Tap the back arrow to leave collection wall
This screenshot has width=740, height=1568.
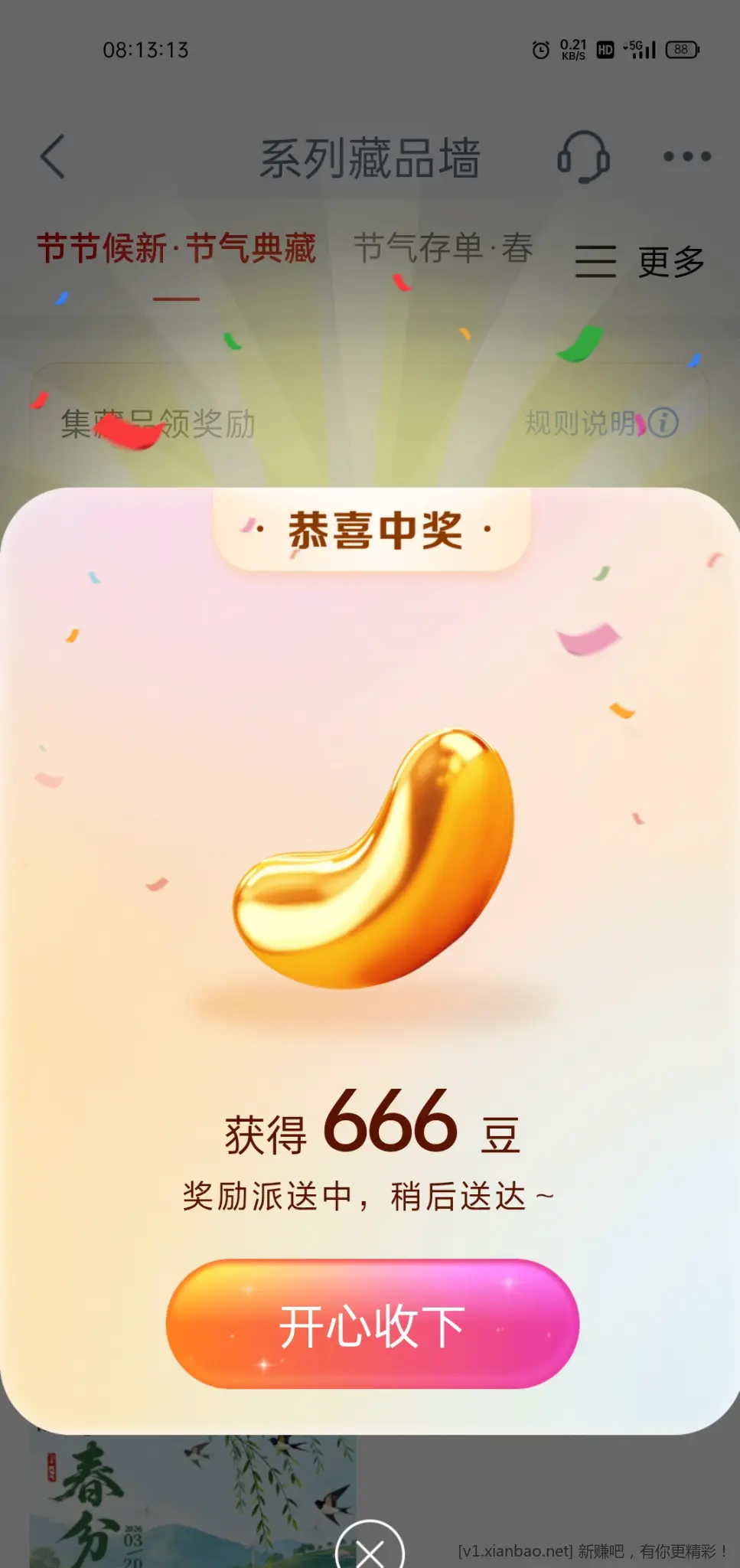52,155
